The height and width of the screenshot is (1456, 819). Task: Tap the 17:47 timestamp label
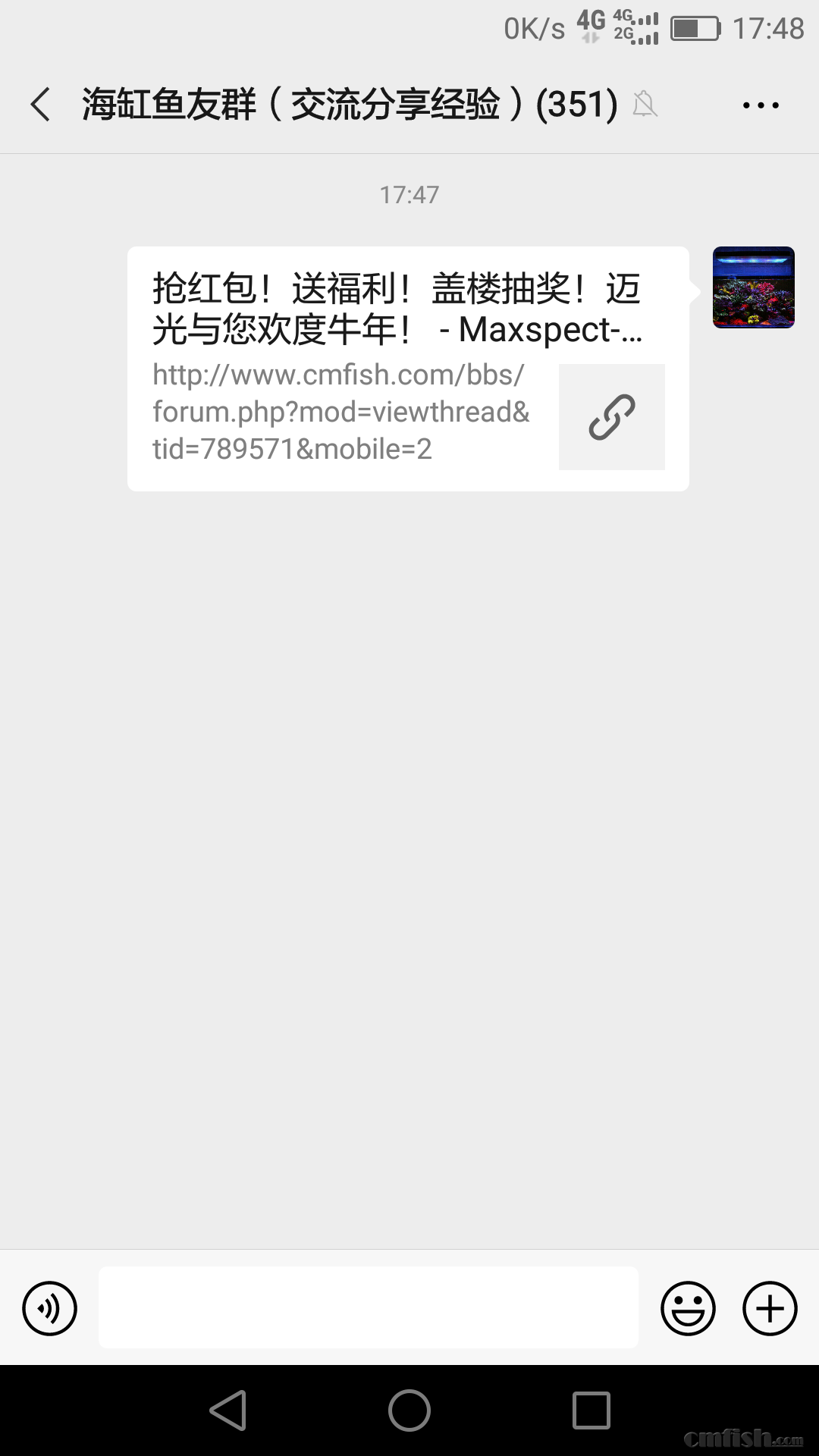[409, 194]
